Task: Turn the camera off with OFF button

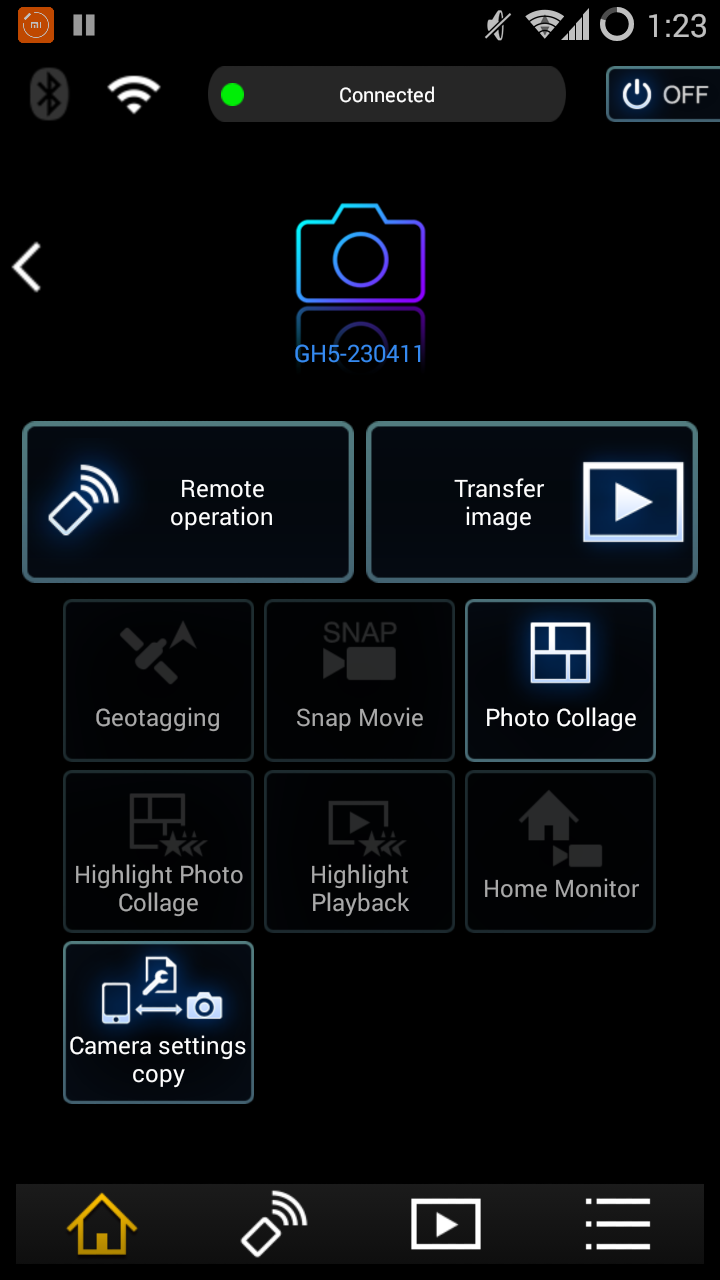Action: 664,95
